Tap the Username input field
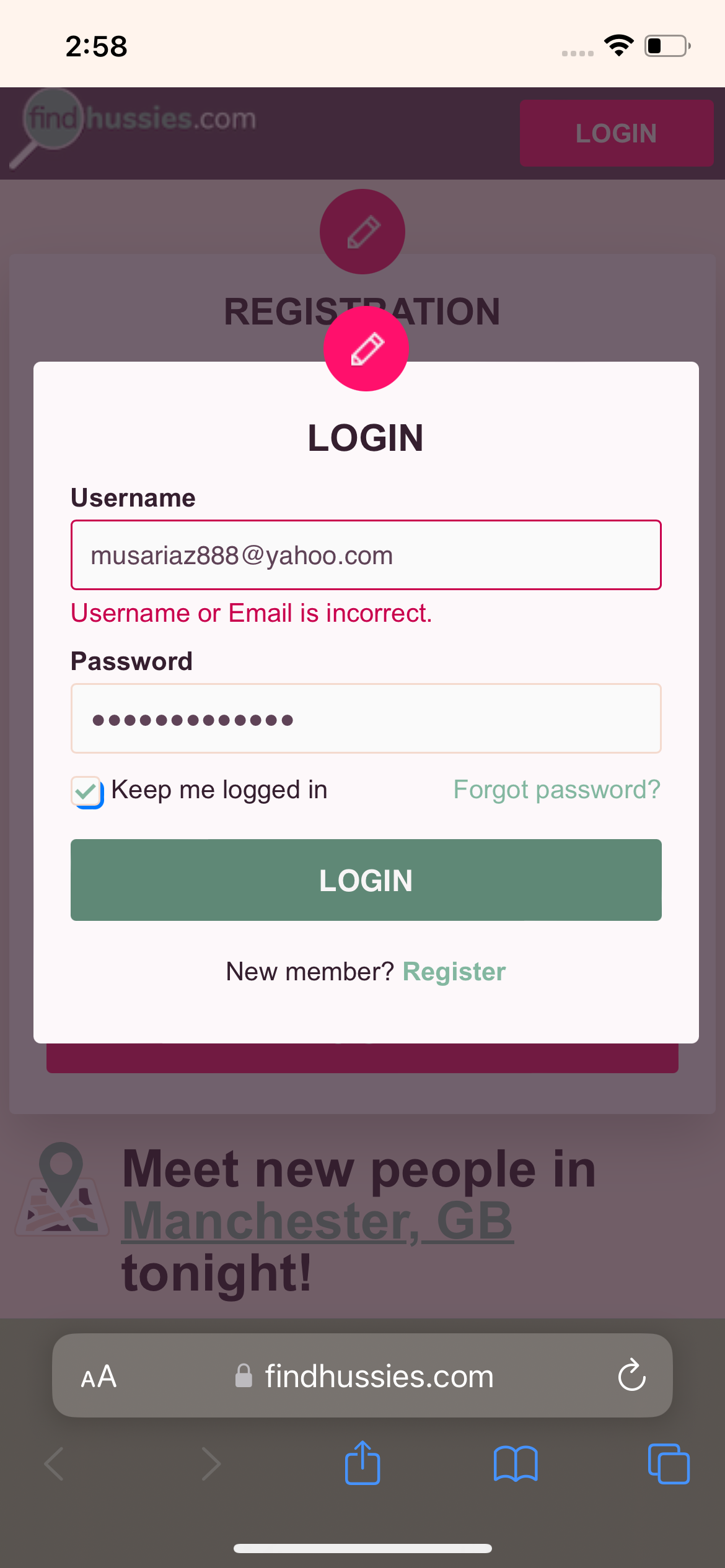This screenshot has height=1568, width=725. click(x=366, y=555)
